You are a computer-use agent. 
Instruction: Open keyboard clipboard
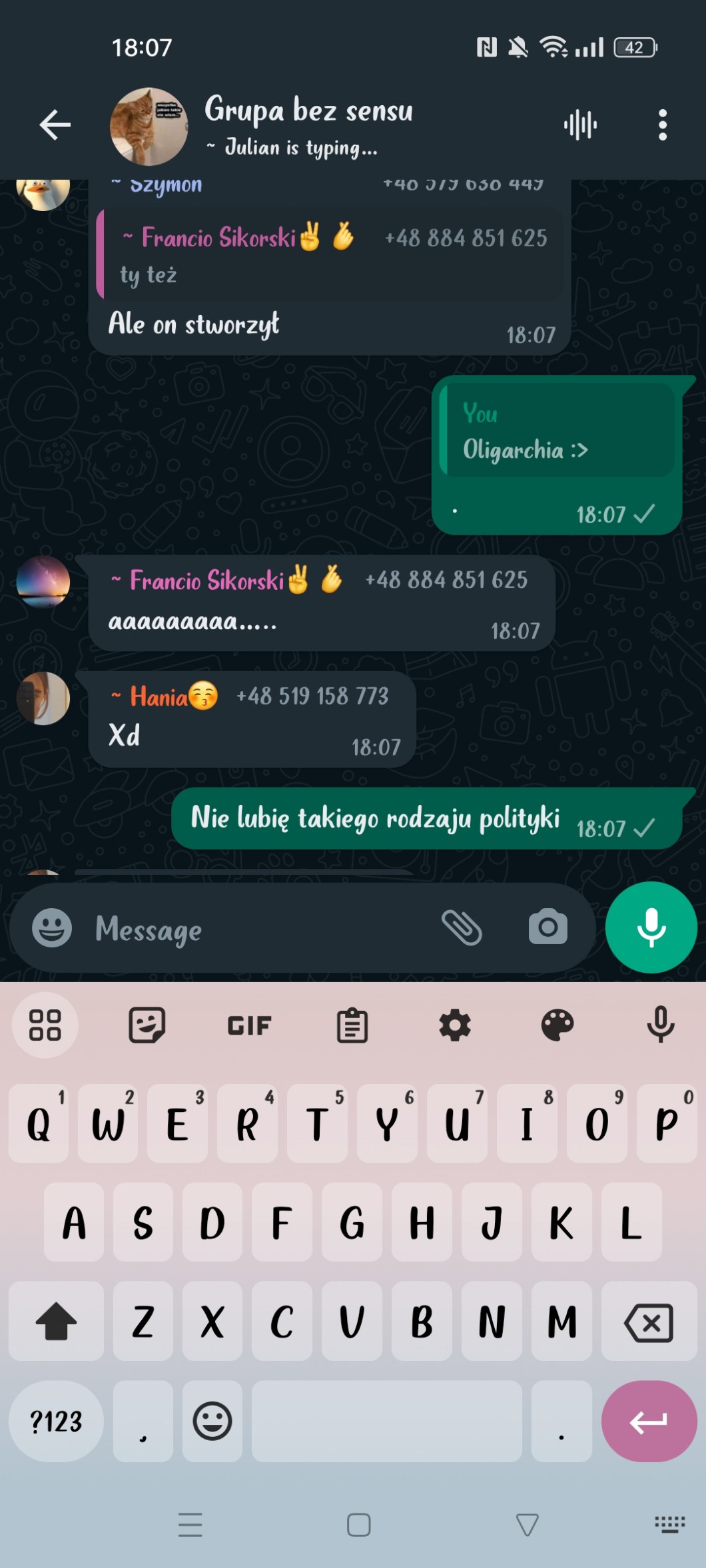pos(352,1025)
